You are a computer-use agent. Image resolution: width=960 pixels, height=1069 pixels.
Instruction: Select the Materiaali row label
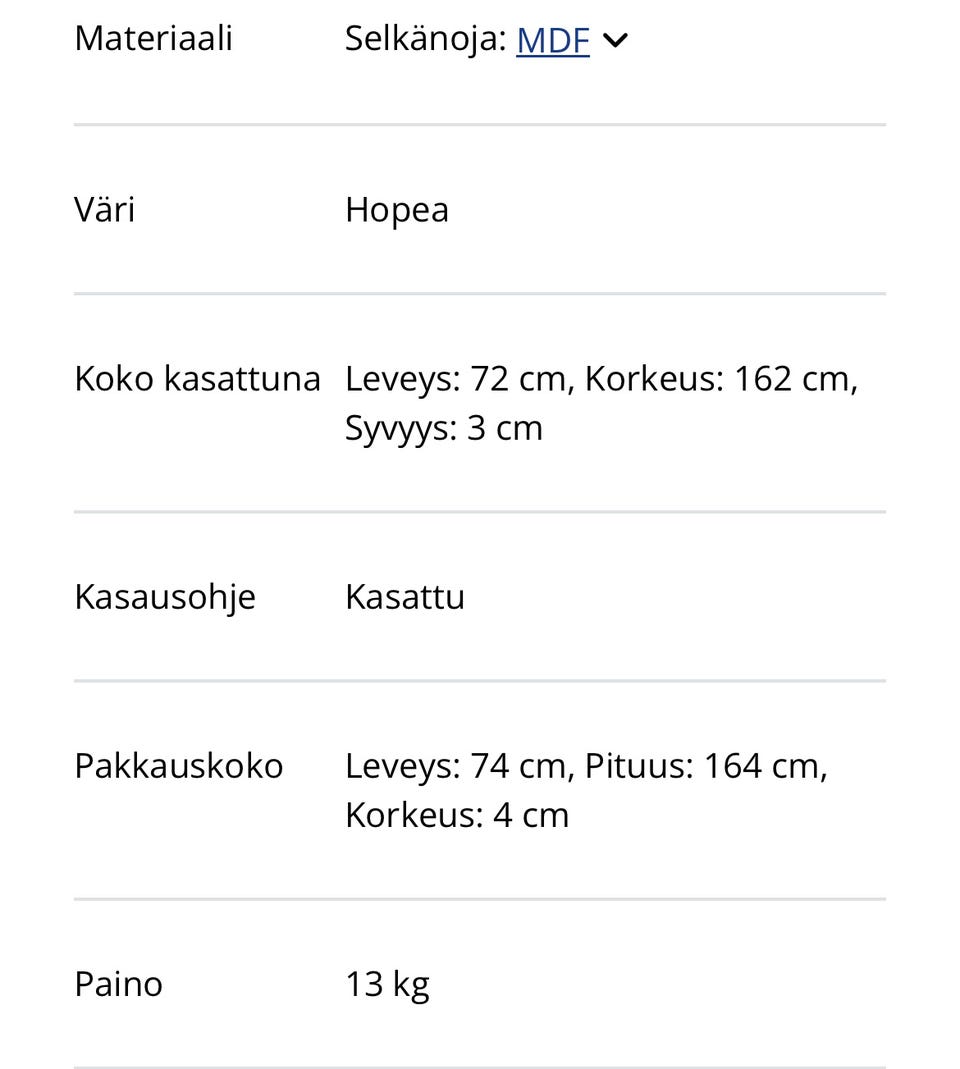[x=153, y=38]
